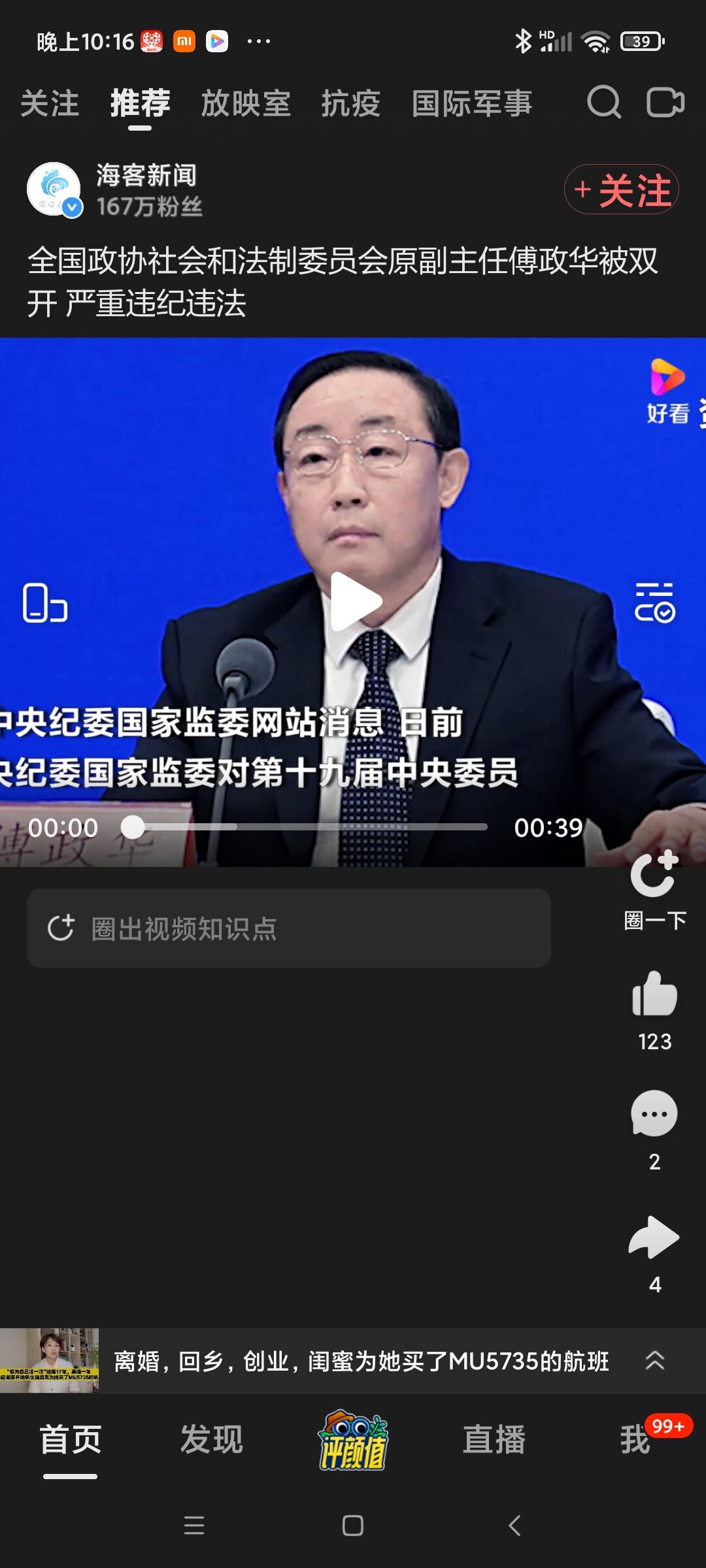Follow 海客新闻 with the +关注 button
The width and height of the screenshot is (706, 1568).
[621, 189]
